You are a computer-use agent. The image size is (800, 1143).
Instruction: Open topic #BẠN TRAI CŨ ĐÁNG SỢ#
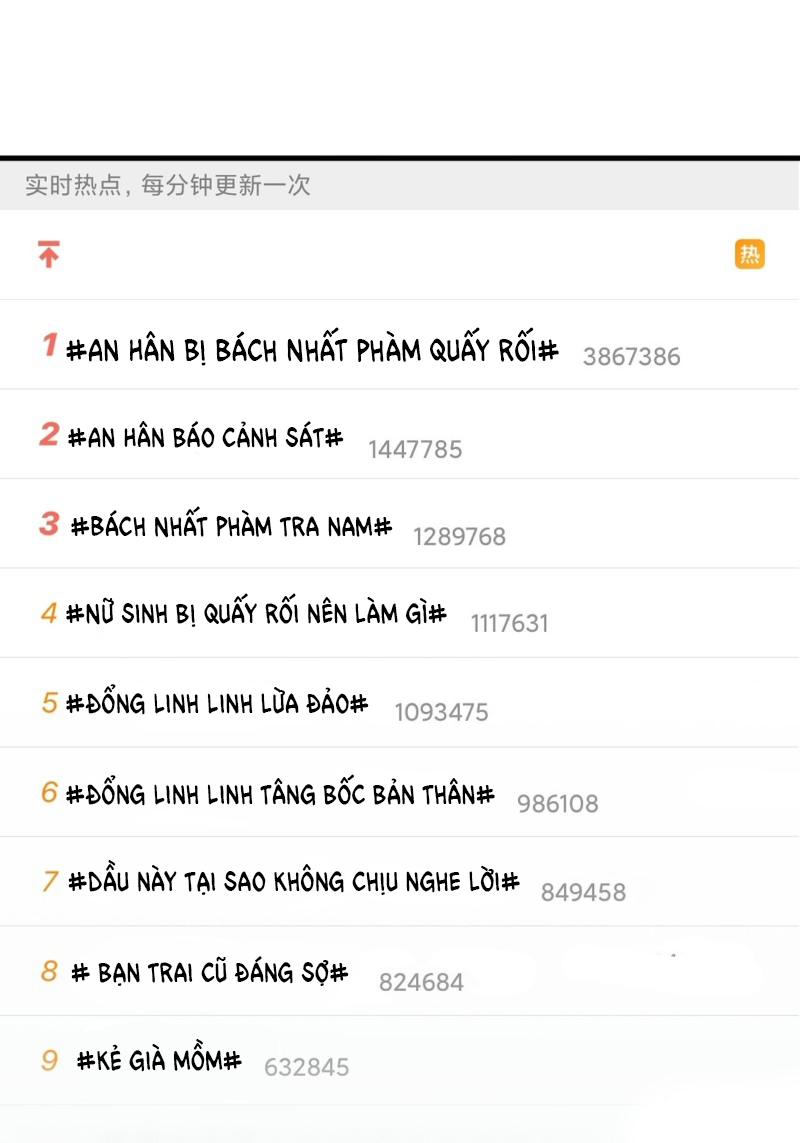pyautogui.click(x=208, y=971)
